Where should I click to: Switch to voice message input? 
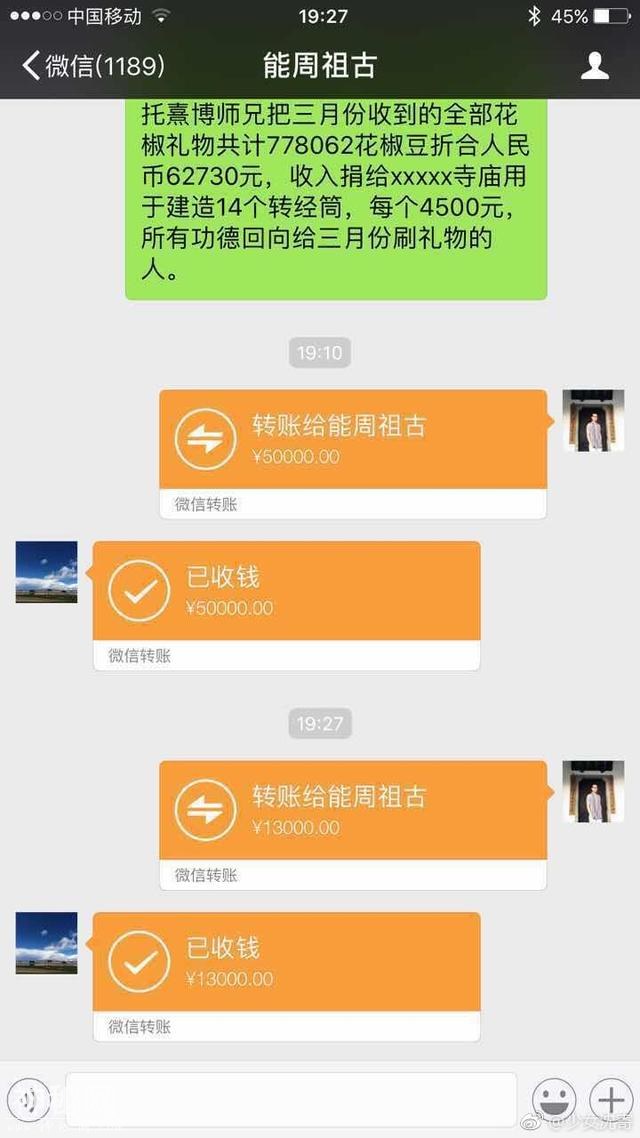pyautogui.click(x=32, y=1098)
